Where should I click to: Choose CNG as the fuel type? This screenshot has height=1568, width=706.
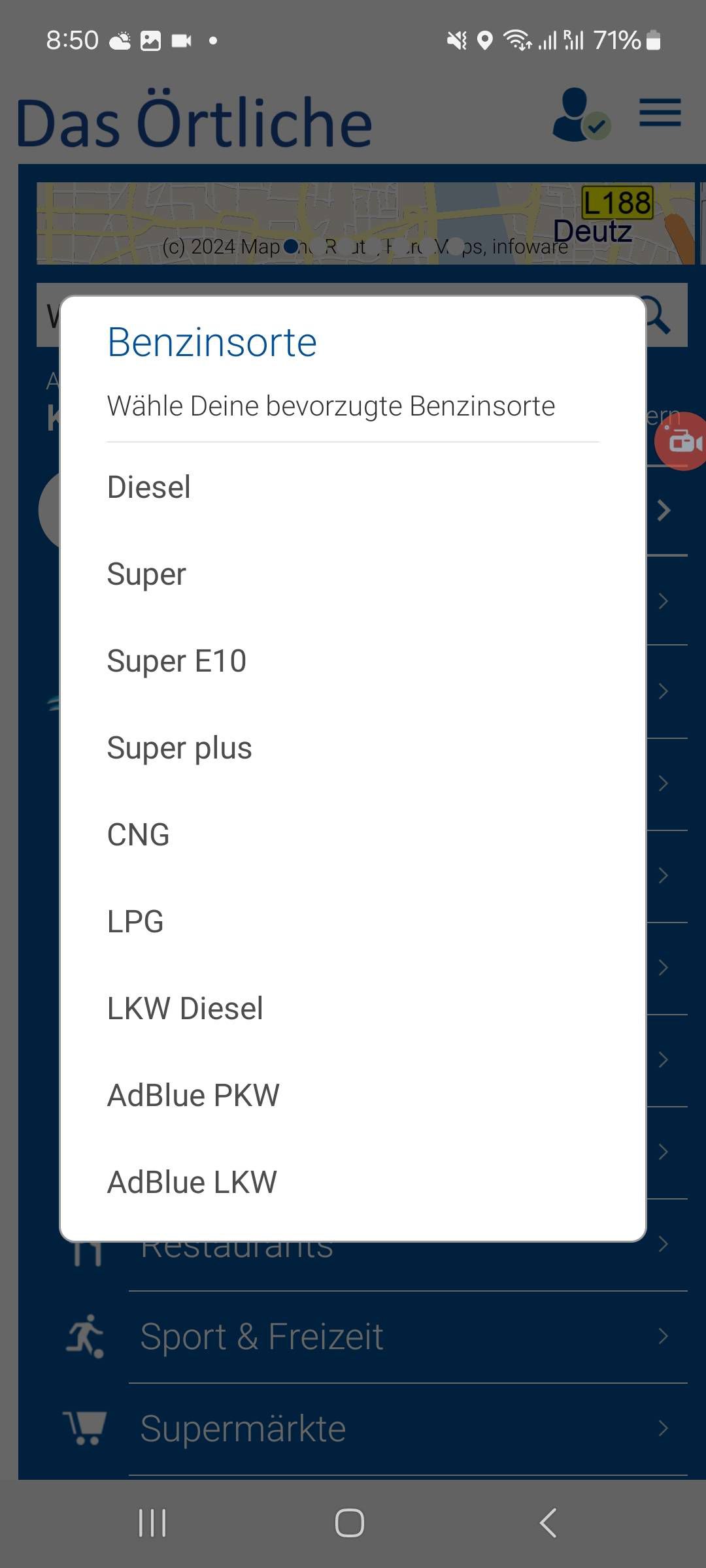click(x=353, y=835)
